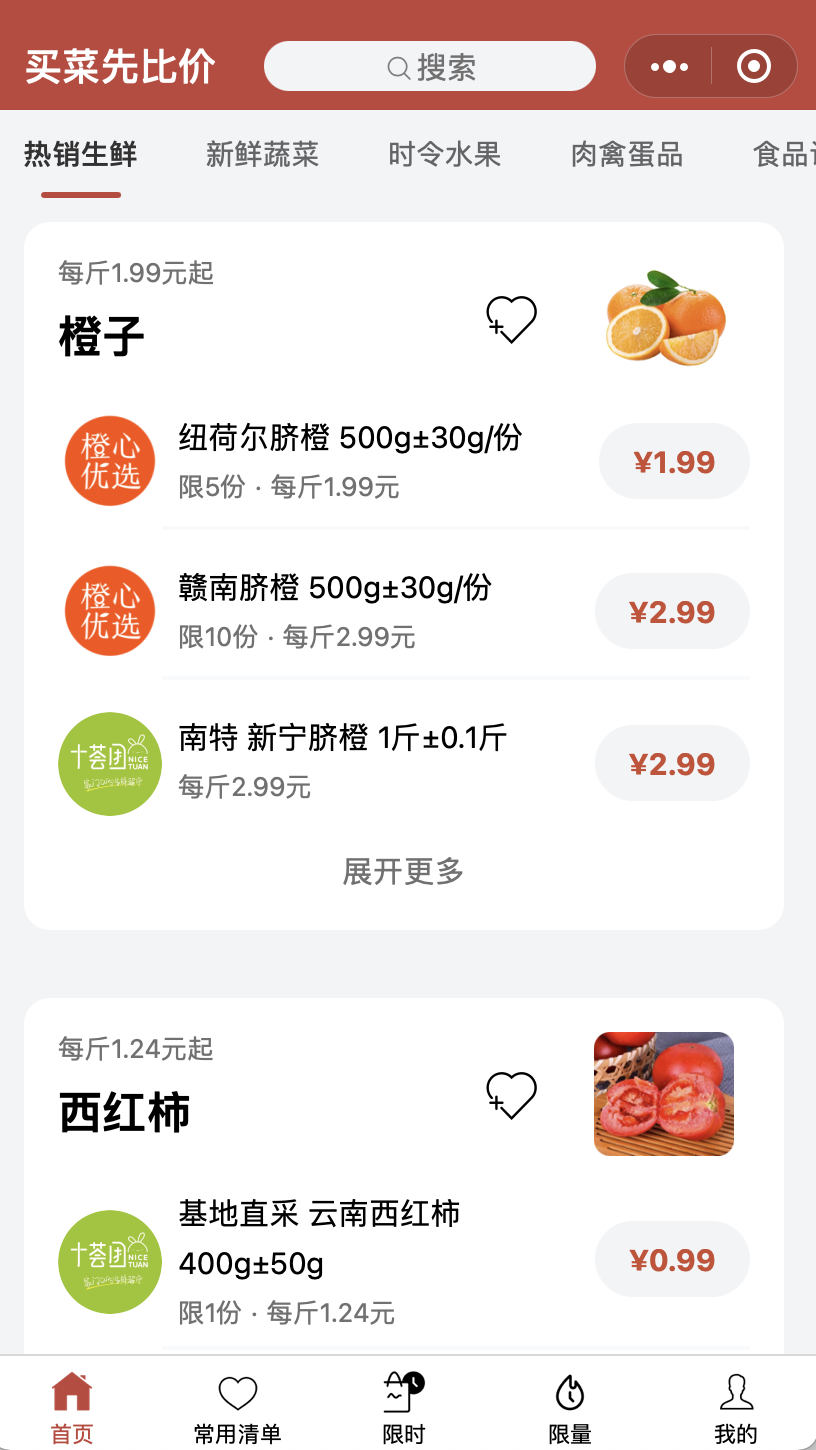Tap the ¥1.99 button for 纽荷尔脐橙
Viewport: 816px width, 1450px height.
pos(674,462)
